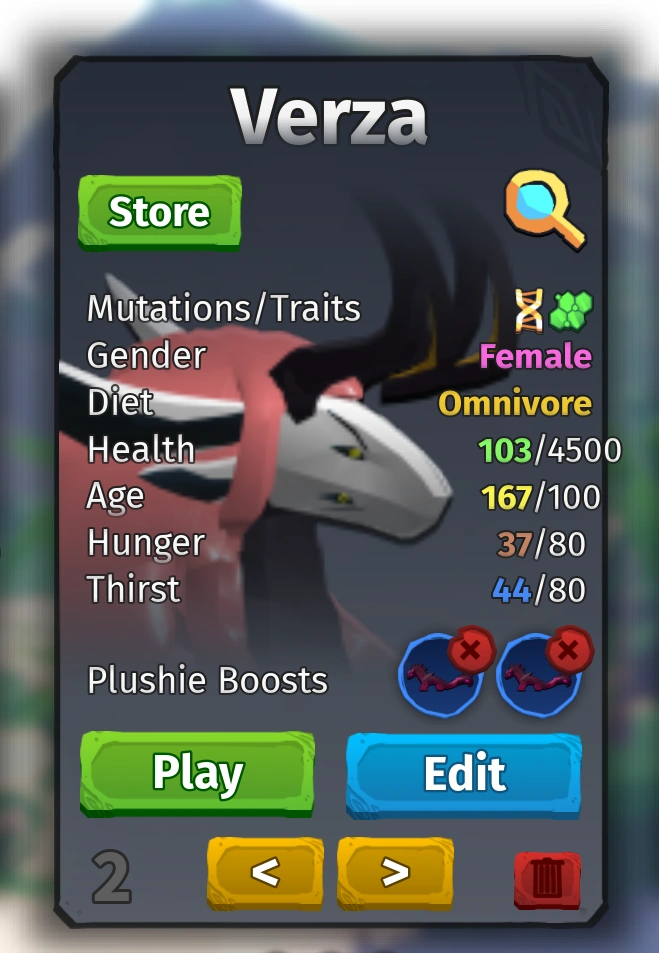Delete this creature with the trash icon
The height and width of the screenshot is (953, 659).
coord(547,879)
